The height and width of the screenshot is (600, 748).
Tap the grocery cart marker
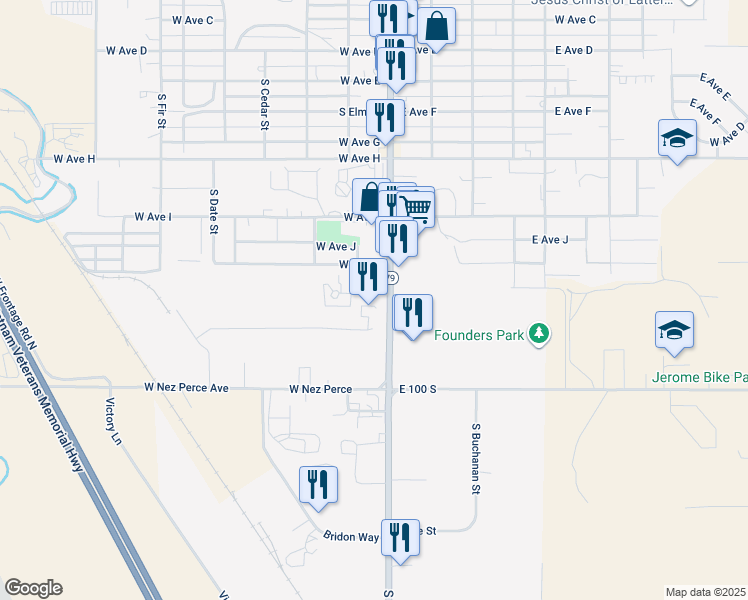point(417,207)
